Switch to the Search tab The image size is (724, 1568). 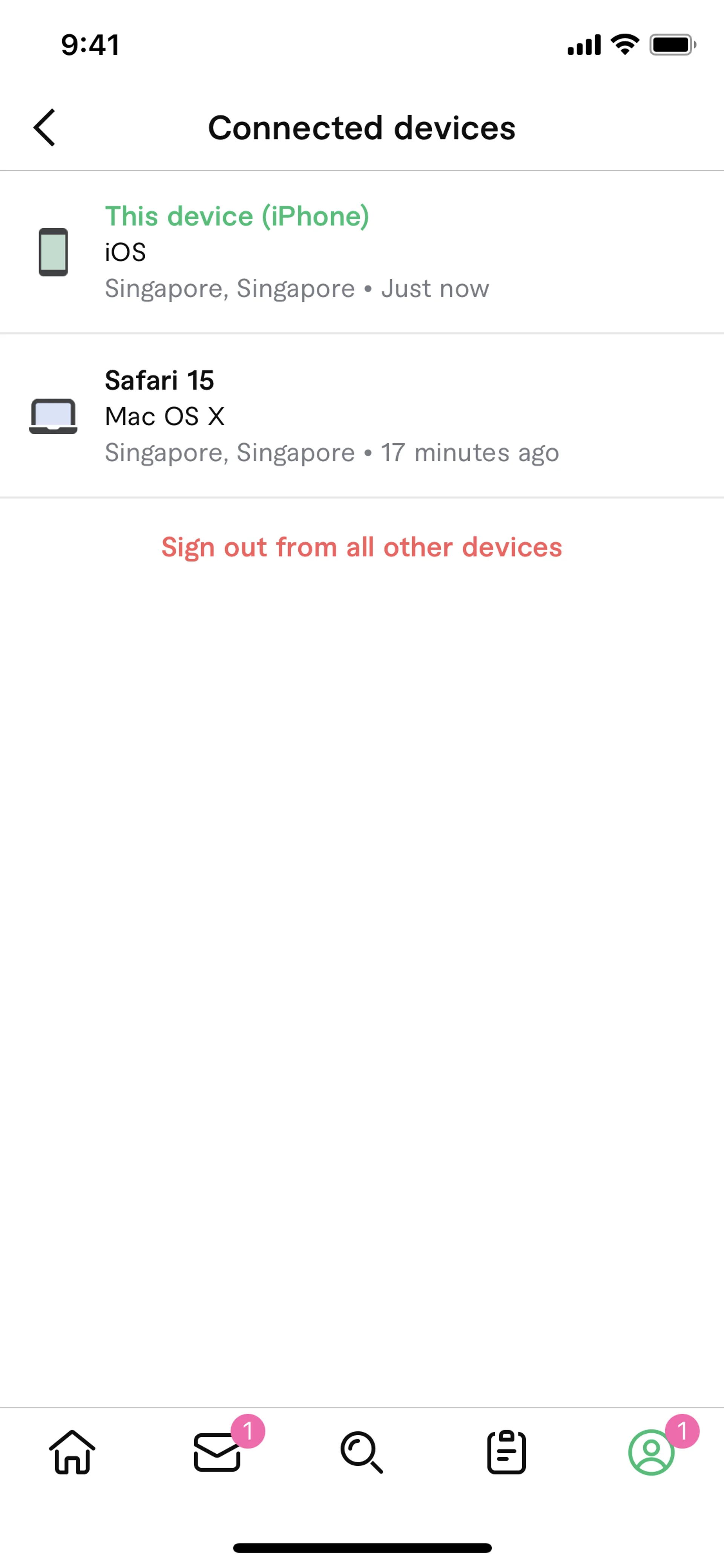[x=361, y=1452]
